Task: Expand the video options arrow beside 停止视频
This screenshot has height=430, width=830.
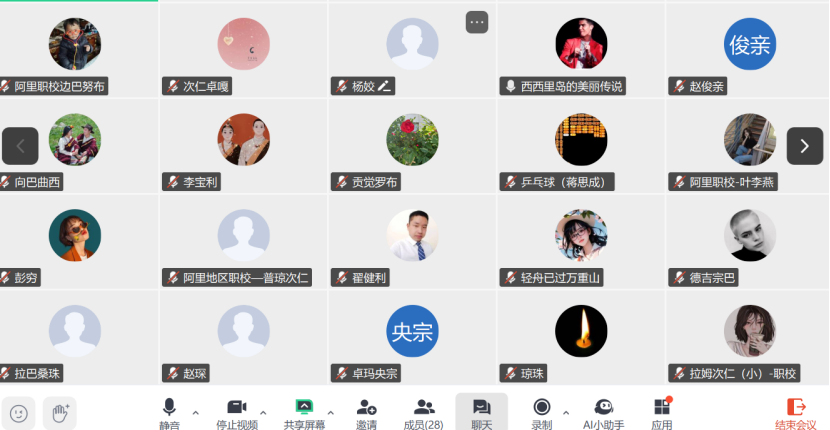Action: tap(263, 412)
